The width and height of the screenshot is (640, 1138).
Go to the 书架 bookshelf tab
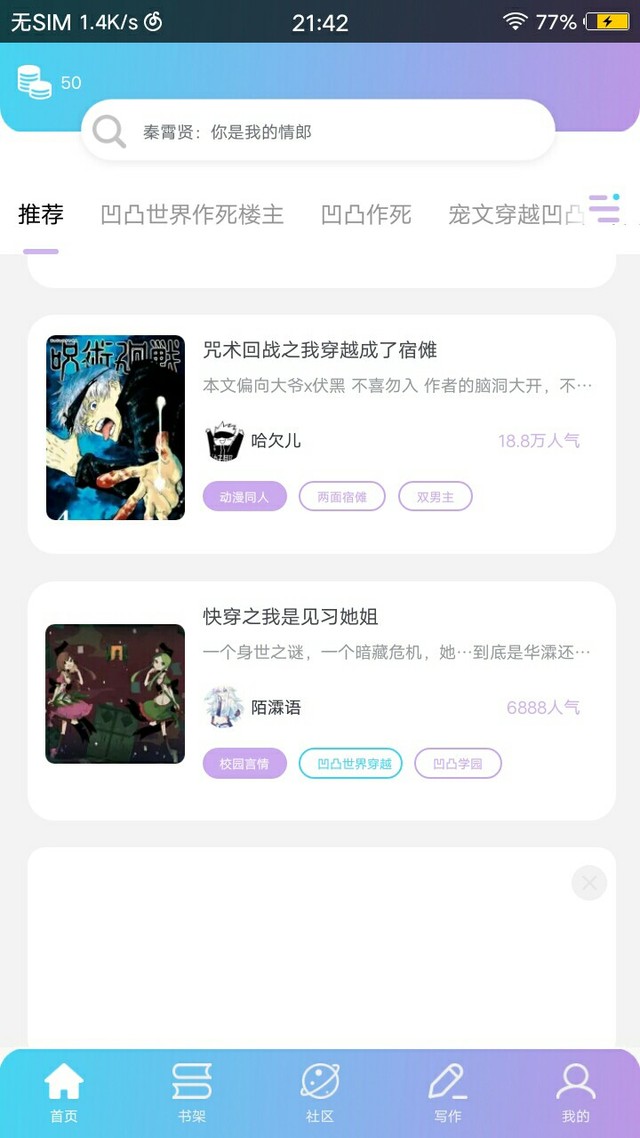[192, 1093]
